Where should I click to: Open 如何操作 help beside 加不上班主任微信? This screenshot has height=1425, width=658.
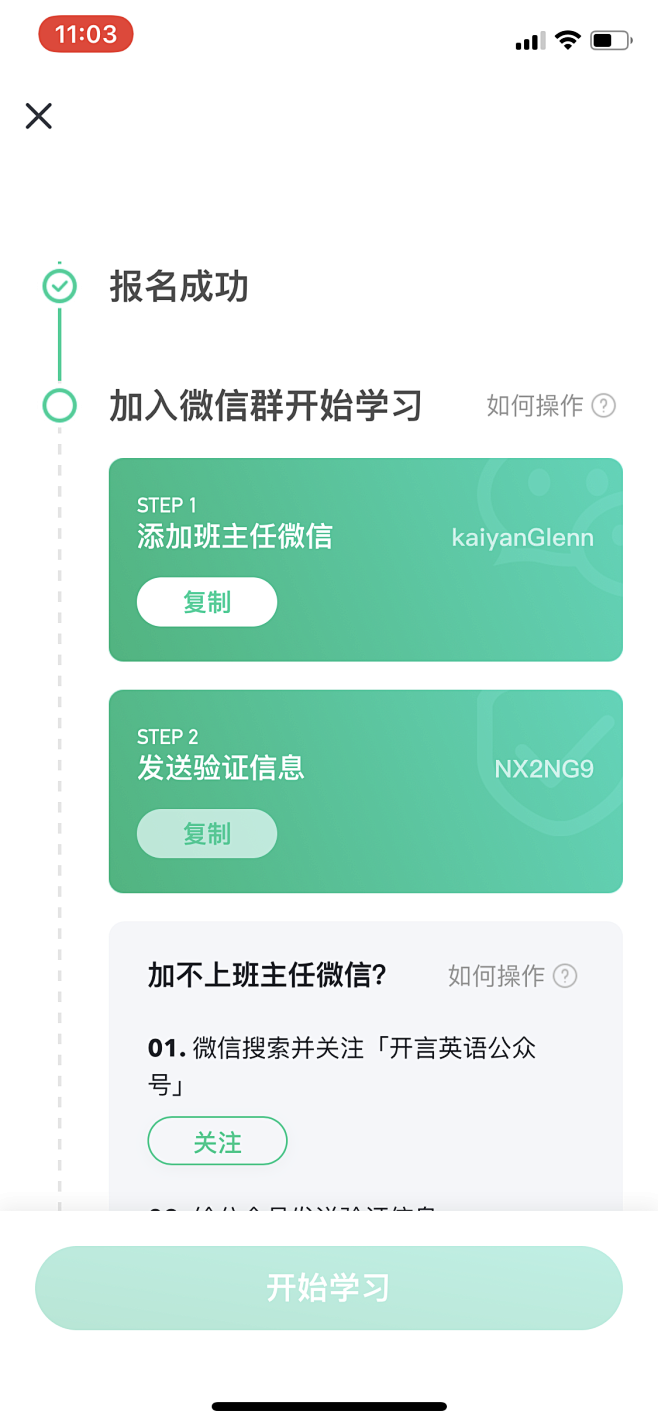click(x=512, y=976)
